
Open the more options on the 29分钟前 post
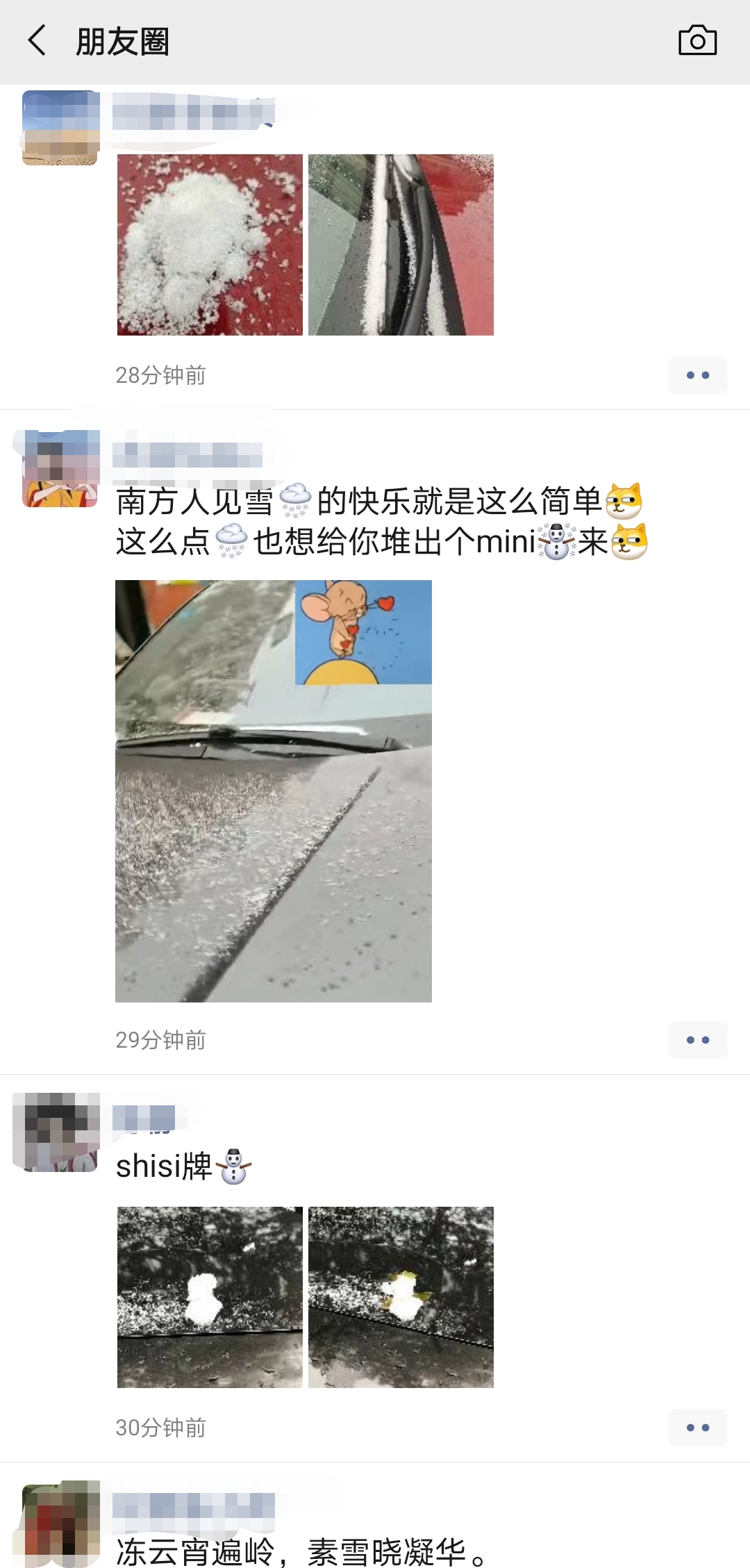[x=697, y=1040]
